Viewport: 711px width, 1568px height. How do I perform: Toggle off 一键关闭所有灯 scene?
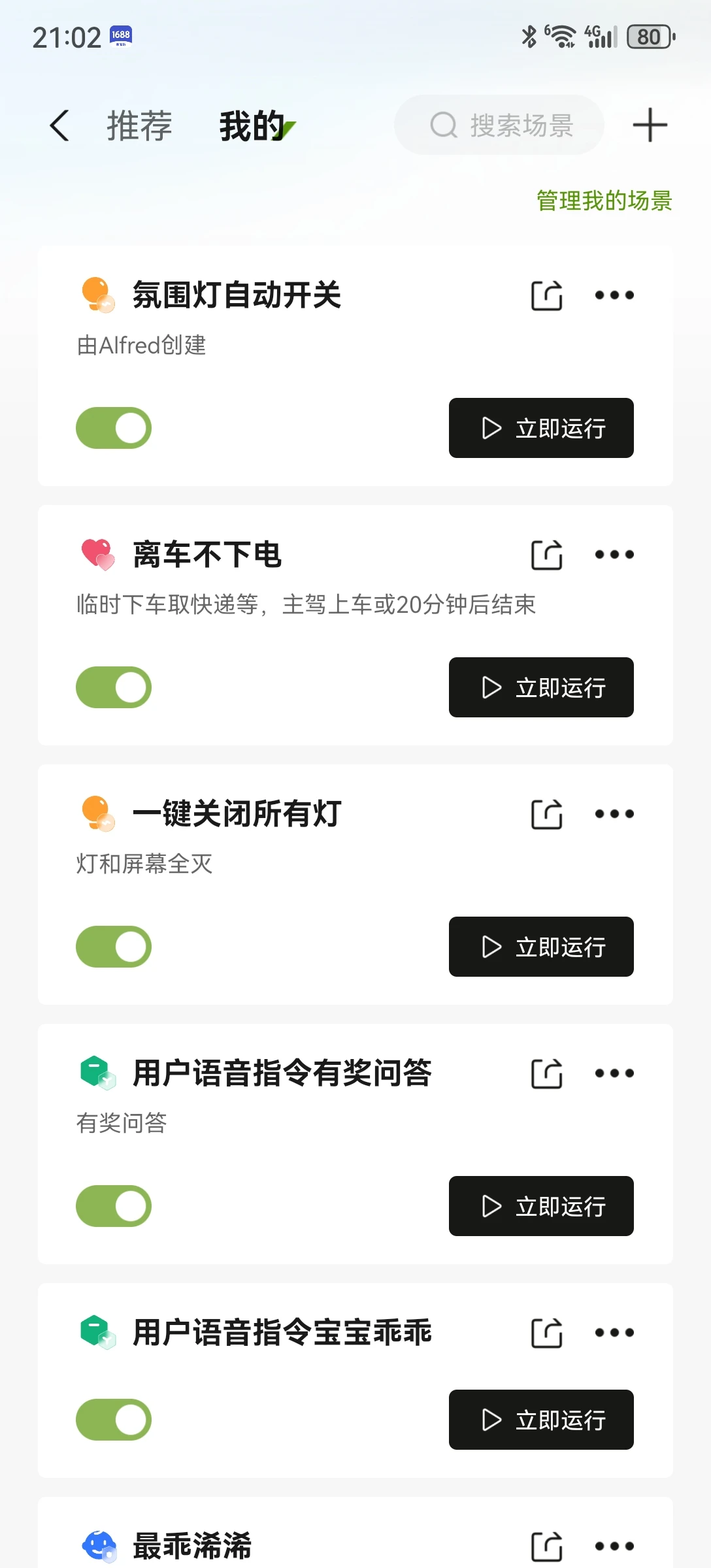pyautogui.click(x=114, y=947)
